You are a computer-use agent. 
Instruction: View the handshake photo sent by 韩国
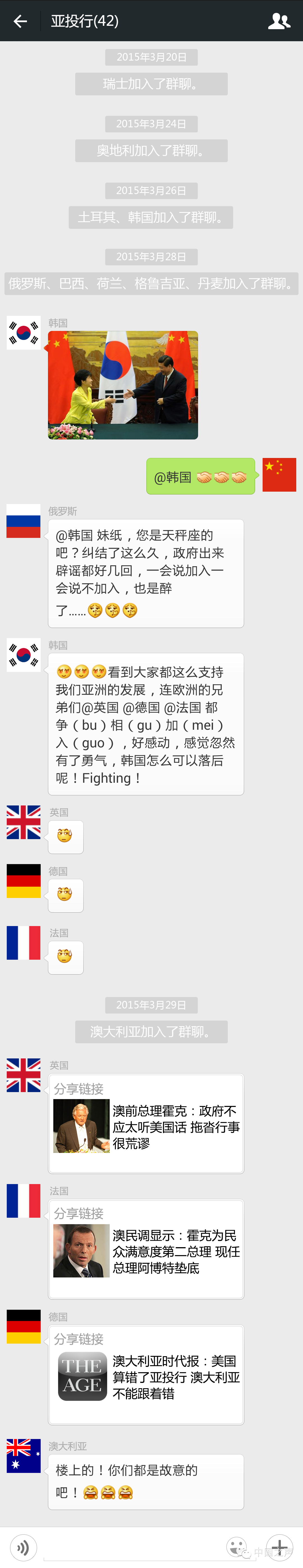(123, 385)
